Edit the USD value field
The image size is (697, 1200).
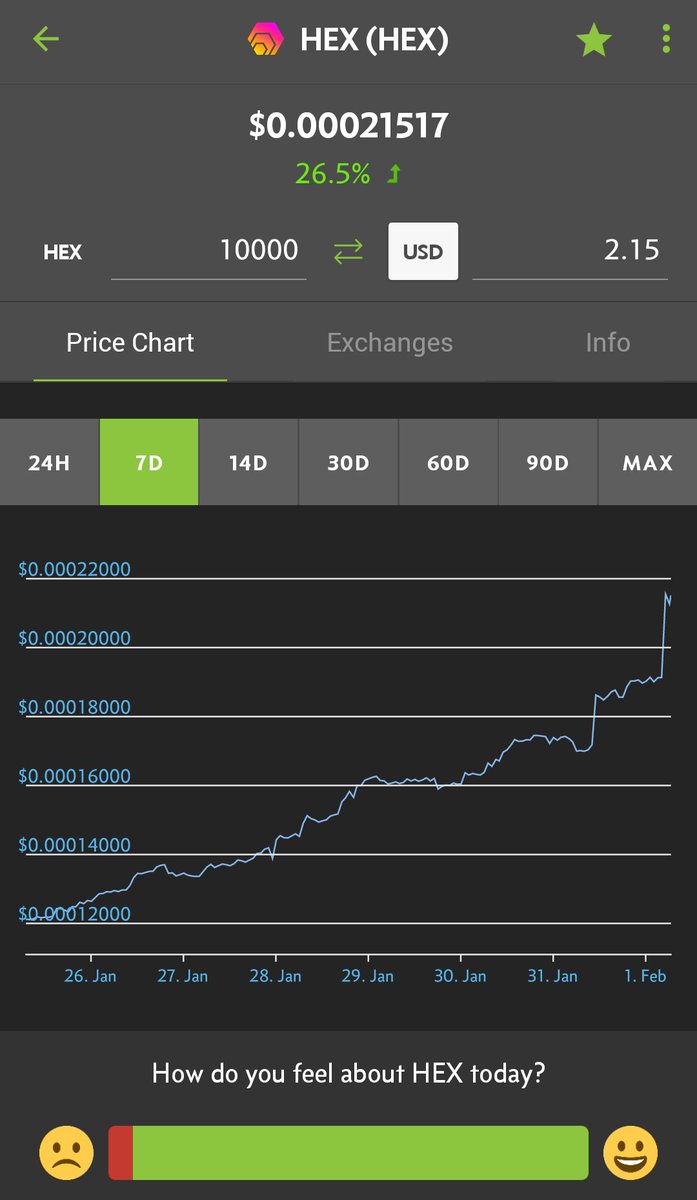pyautogui.click(x=569, y=250)
